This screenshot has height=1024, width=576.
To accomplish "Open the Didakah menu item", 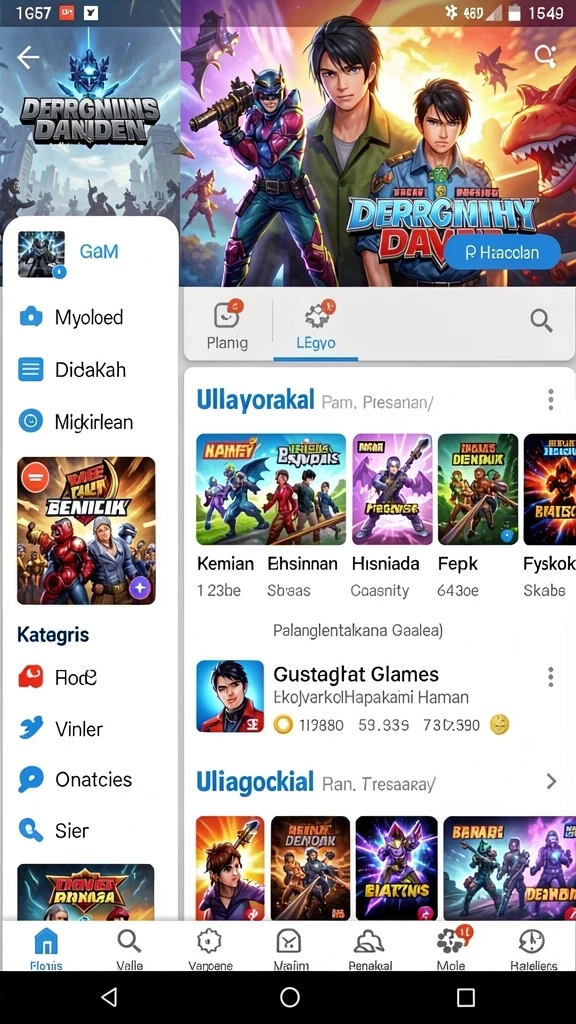I will pos(72,370).
